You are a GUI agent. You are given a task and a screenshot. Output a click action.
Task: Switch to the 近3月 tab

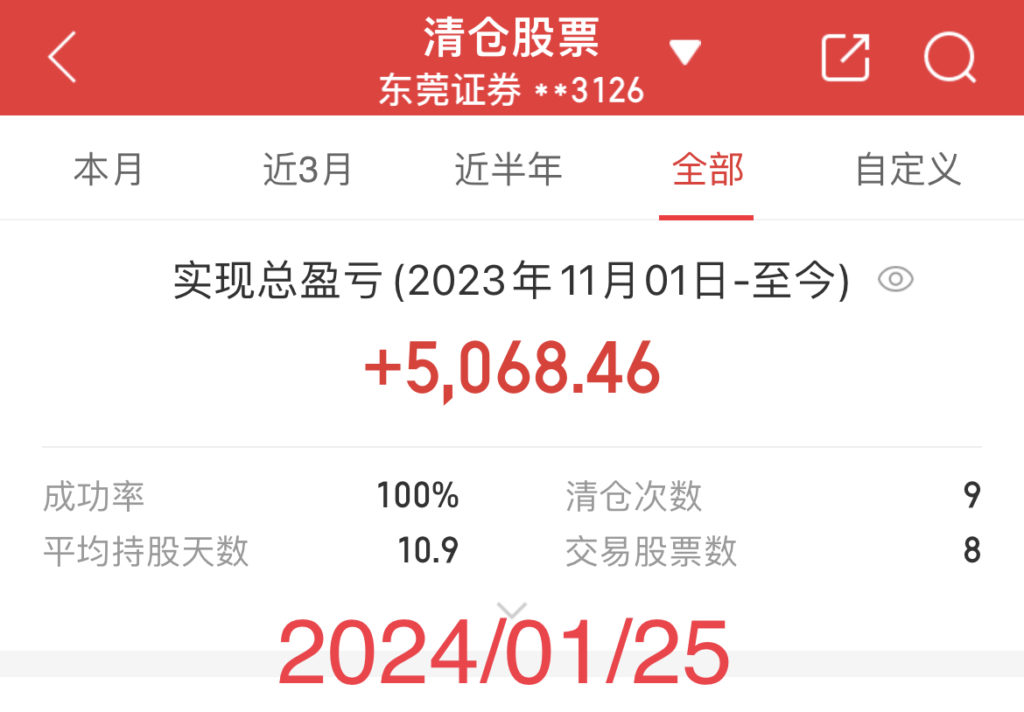coord(307,169)
